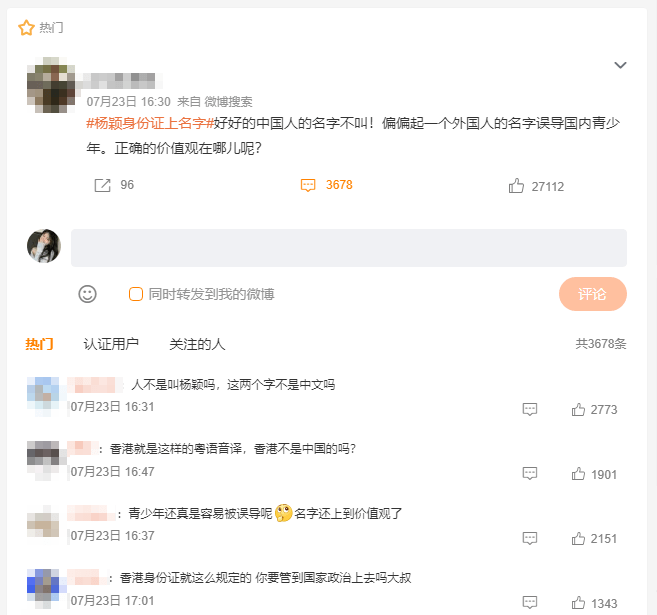Tap the 评论 submit button
This screenshot has height=615, width=657.
(592, 294)
